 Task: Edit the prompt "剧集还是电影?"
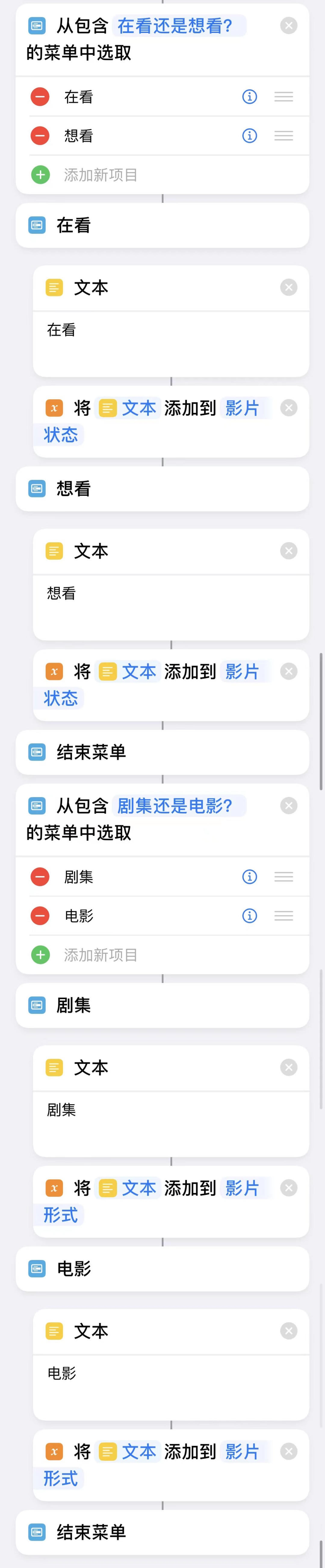click(175, 806)
